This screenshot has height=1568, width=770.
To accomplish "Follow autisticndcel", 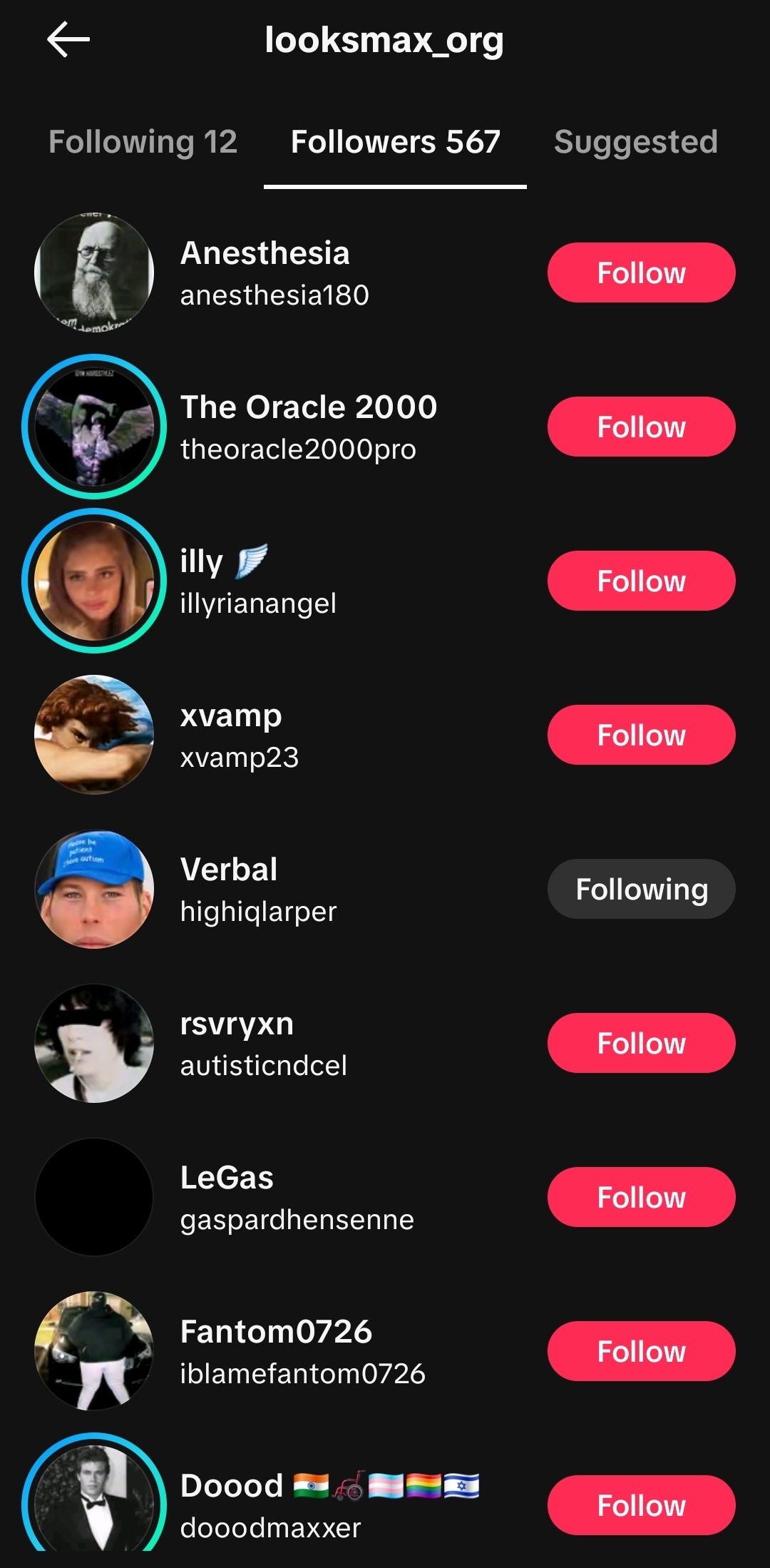I will [x=641, y=1043].
